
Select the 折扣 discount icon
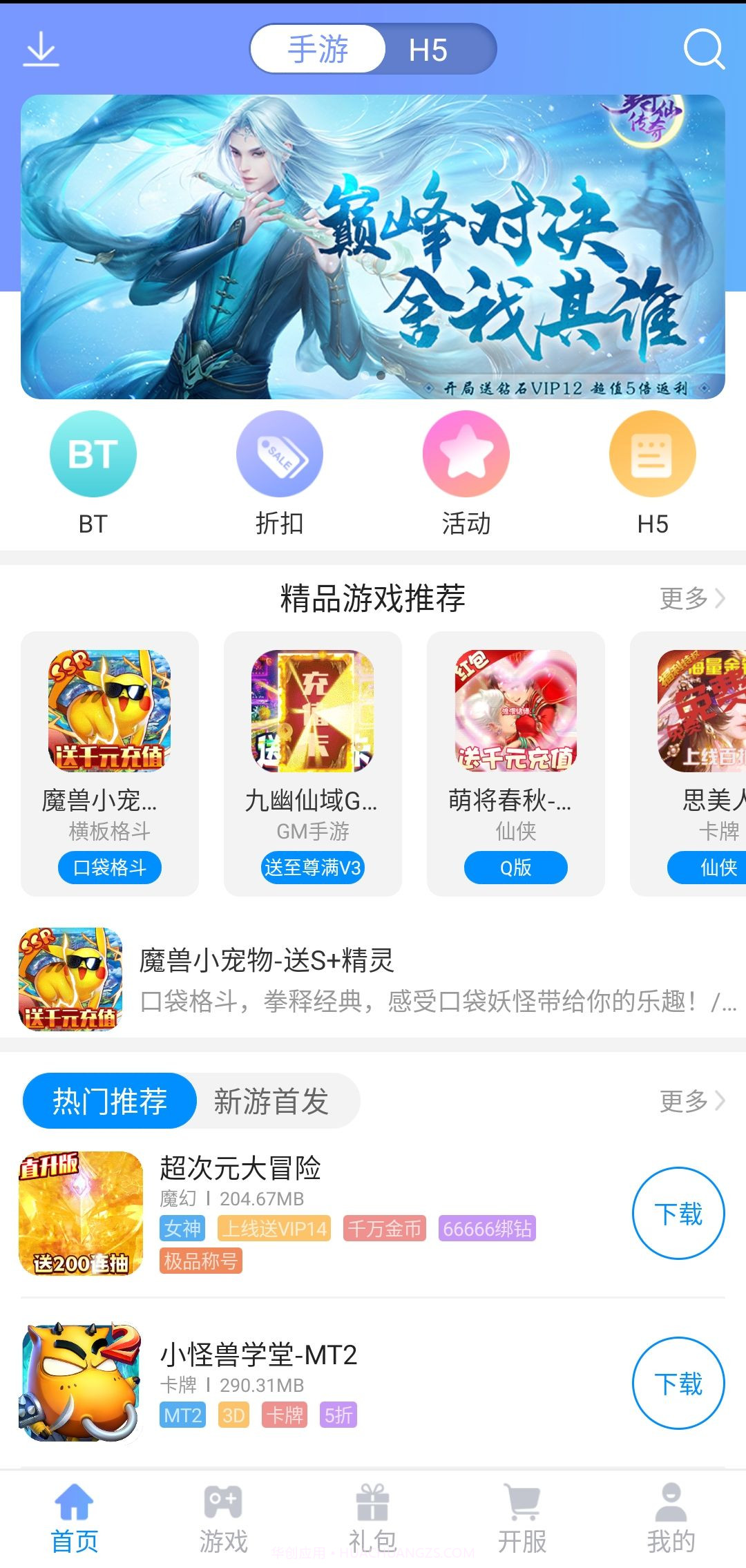pos(280,454)
